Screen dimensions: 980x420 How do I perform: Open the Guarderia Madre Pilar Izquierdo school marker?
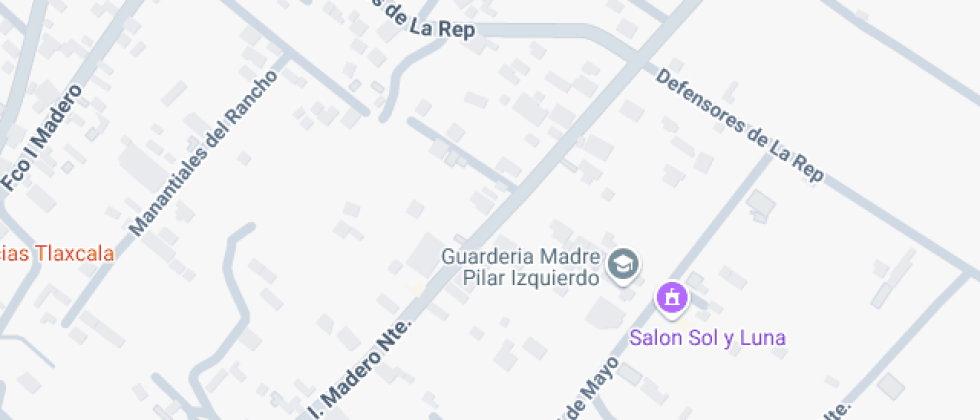(625, 265)
